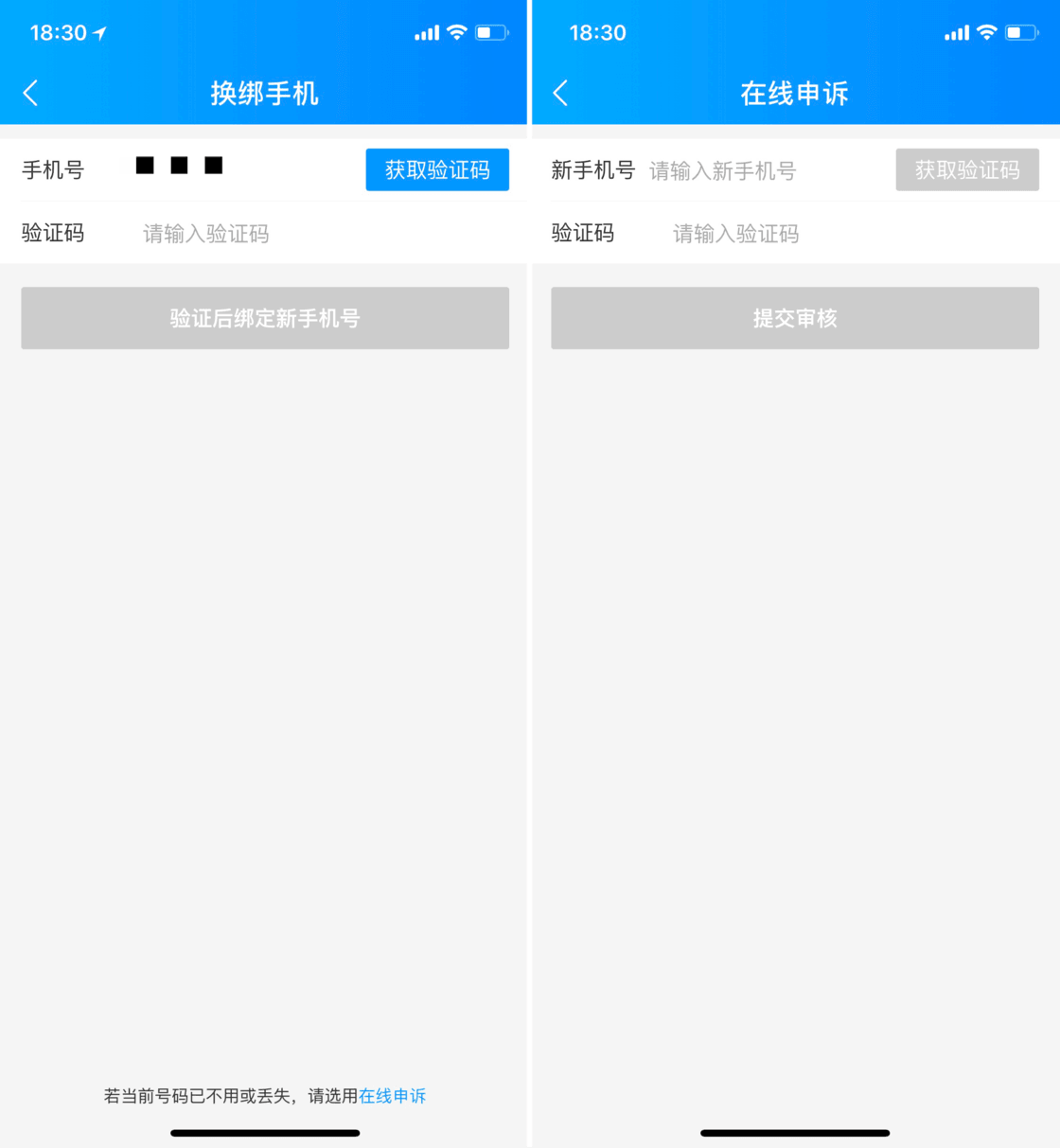Tap the blue 获取验证码 button
This screenshot has width=1060, height=1148.
pyautogui.click(x=437, y=169)
